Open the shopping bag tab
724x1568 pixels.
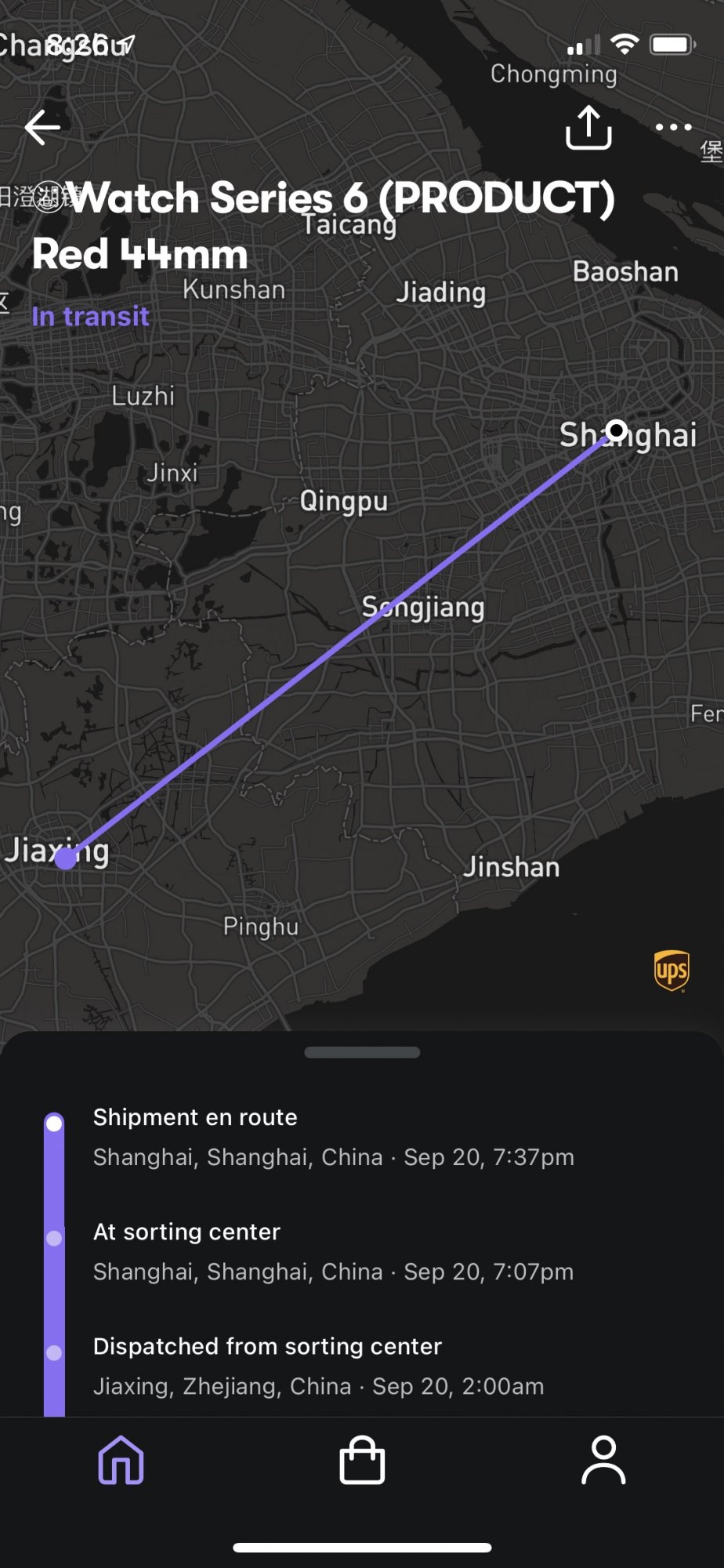coord(362,1460)
